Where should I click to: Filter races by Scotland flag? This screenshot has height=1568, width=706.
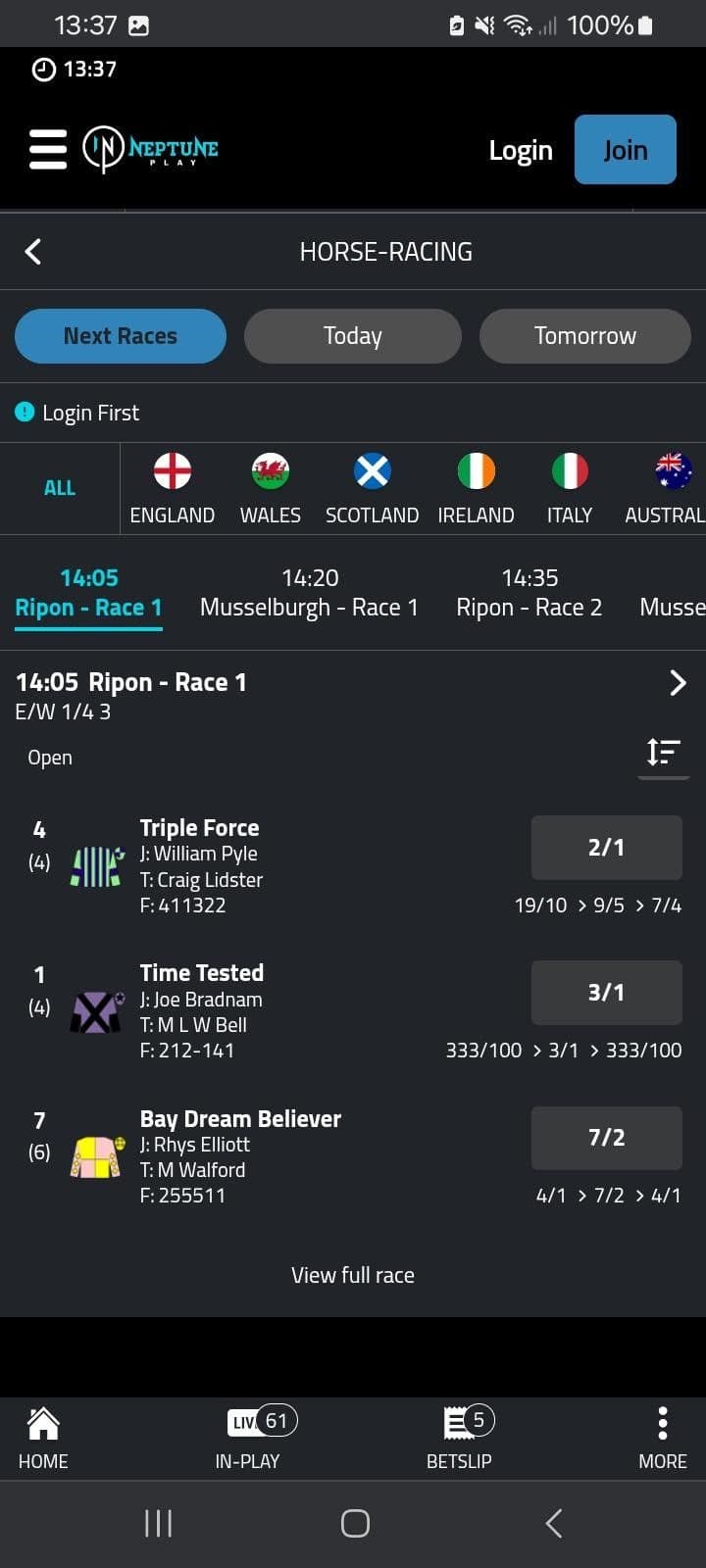(372, 471)
